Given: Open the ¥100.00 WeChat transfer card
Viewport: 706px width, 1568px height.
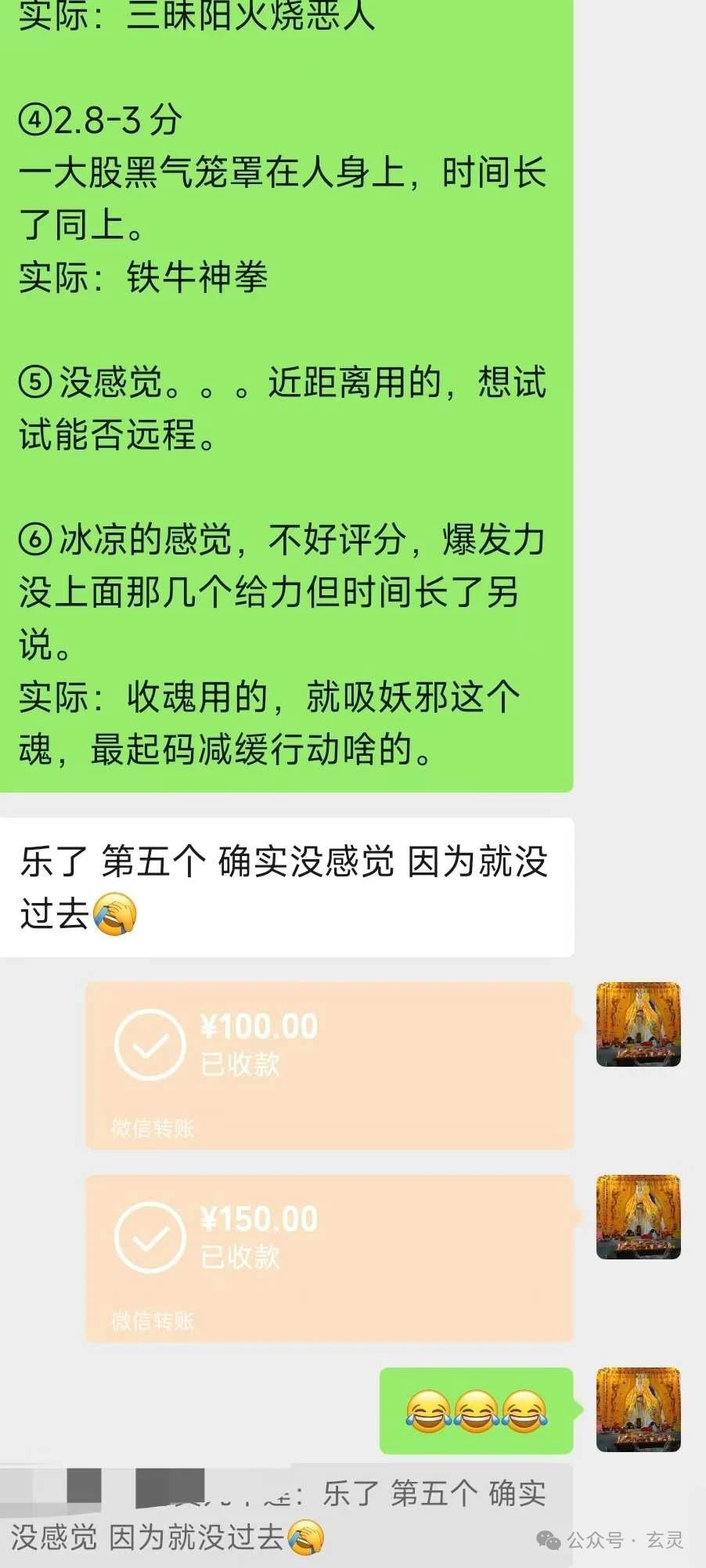Looking at the screenshot, I should tap(330, 1066).
